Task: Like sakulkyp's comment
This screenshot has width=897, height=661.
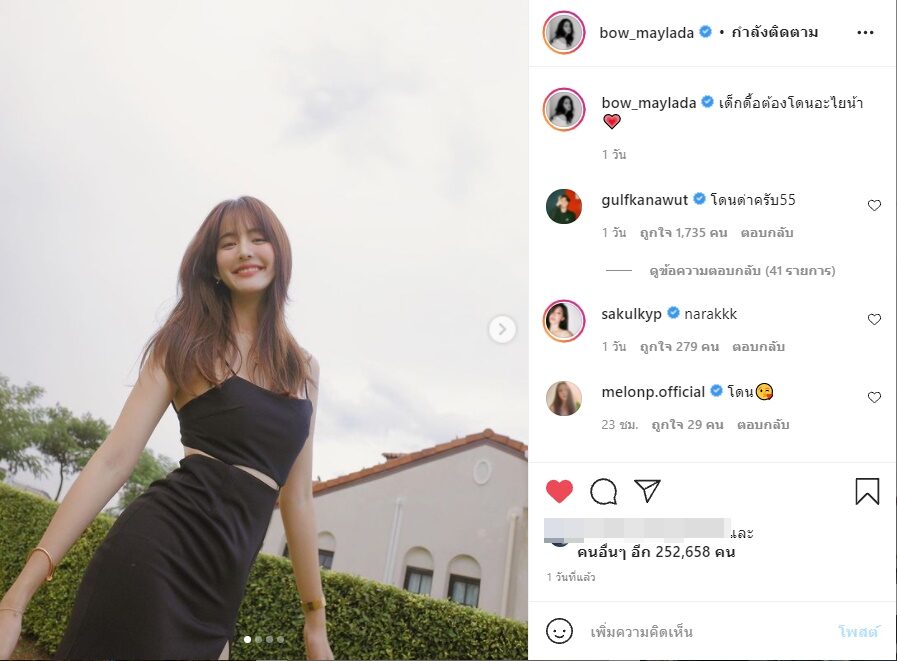Action: tap(874, 319)
